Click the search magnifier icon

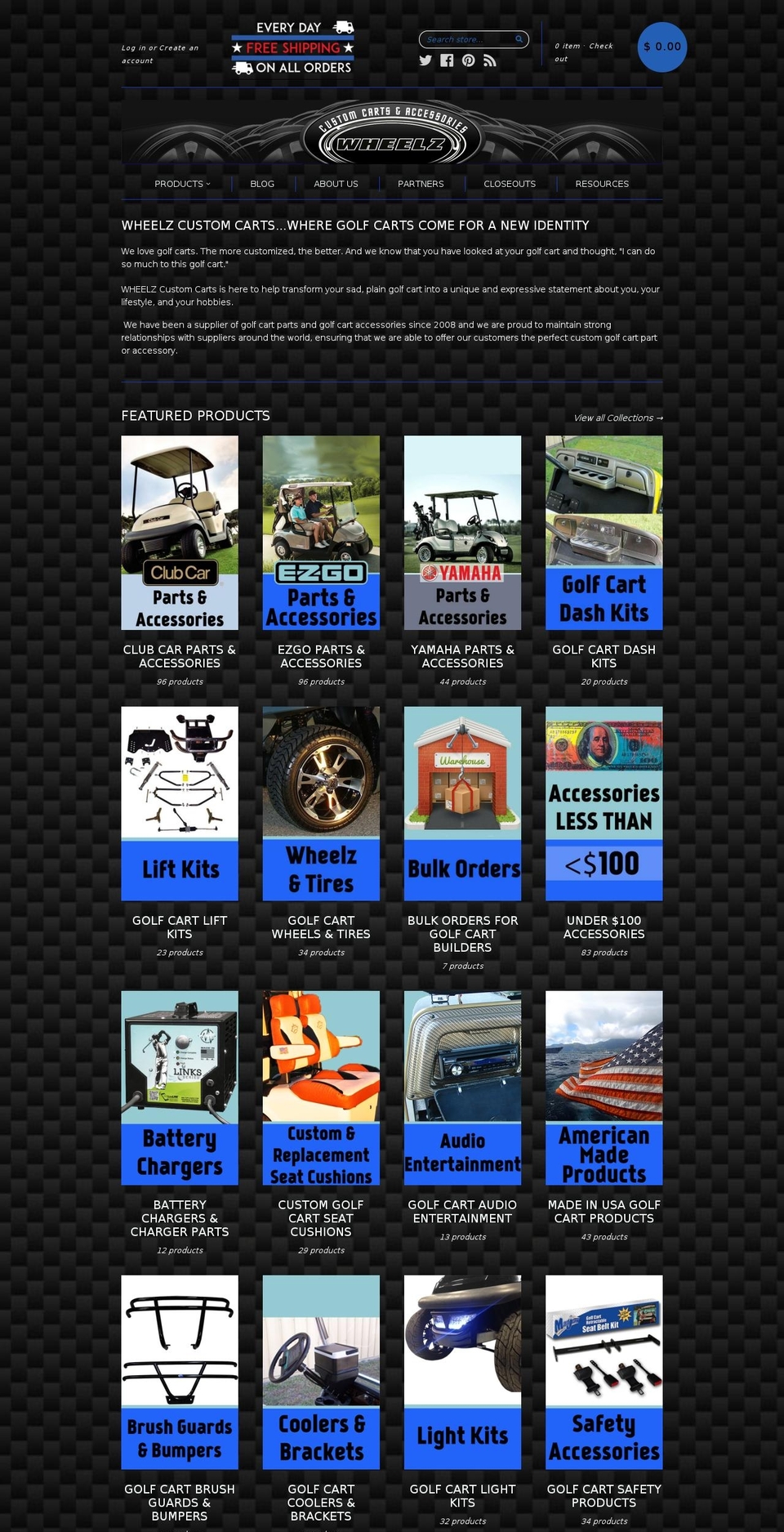(x=518, y=38)
